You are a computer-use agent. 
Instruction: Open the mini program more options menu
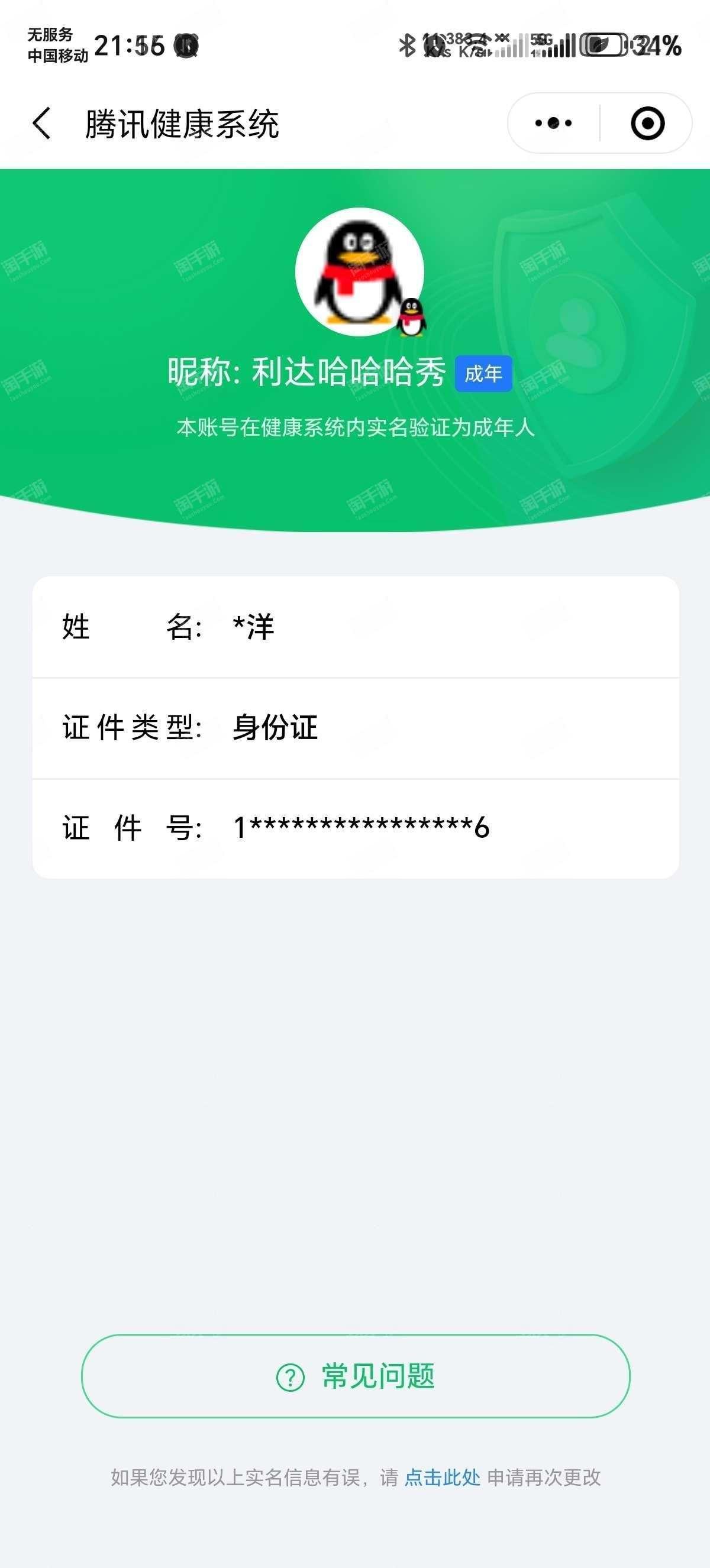tap(553, 124)
